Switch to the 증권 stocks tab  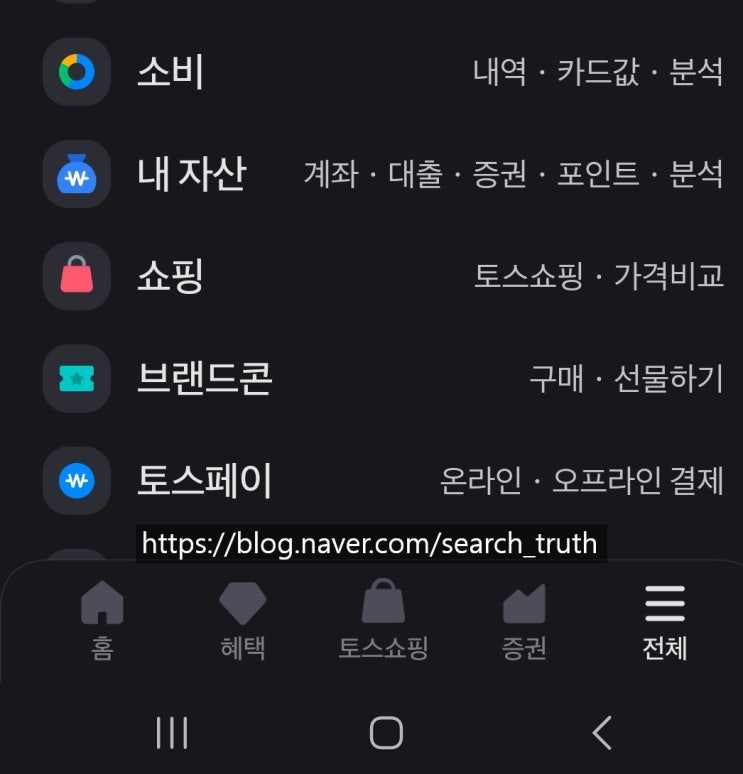point(524,621)
